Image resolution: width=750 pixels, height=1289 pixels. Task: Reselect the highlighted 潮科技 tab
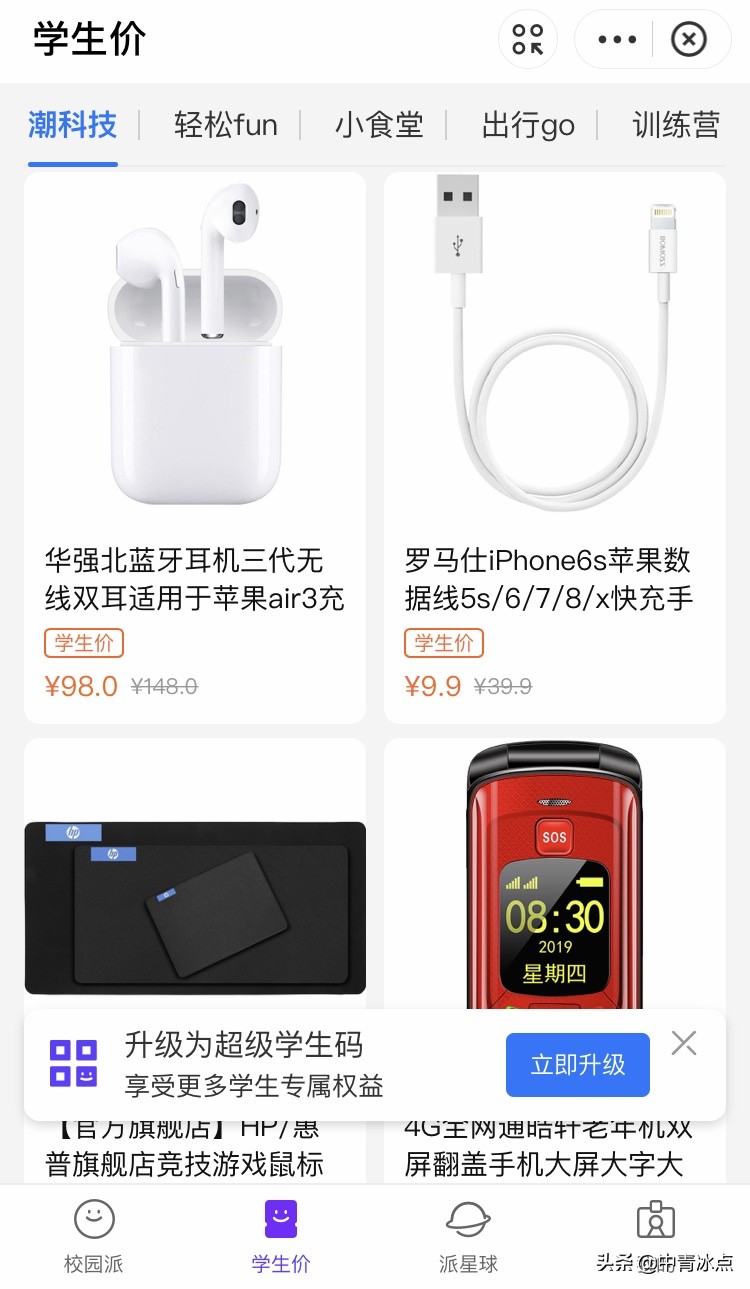click(x=72, y=125)
